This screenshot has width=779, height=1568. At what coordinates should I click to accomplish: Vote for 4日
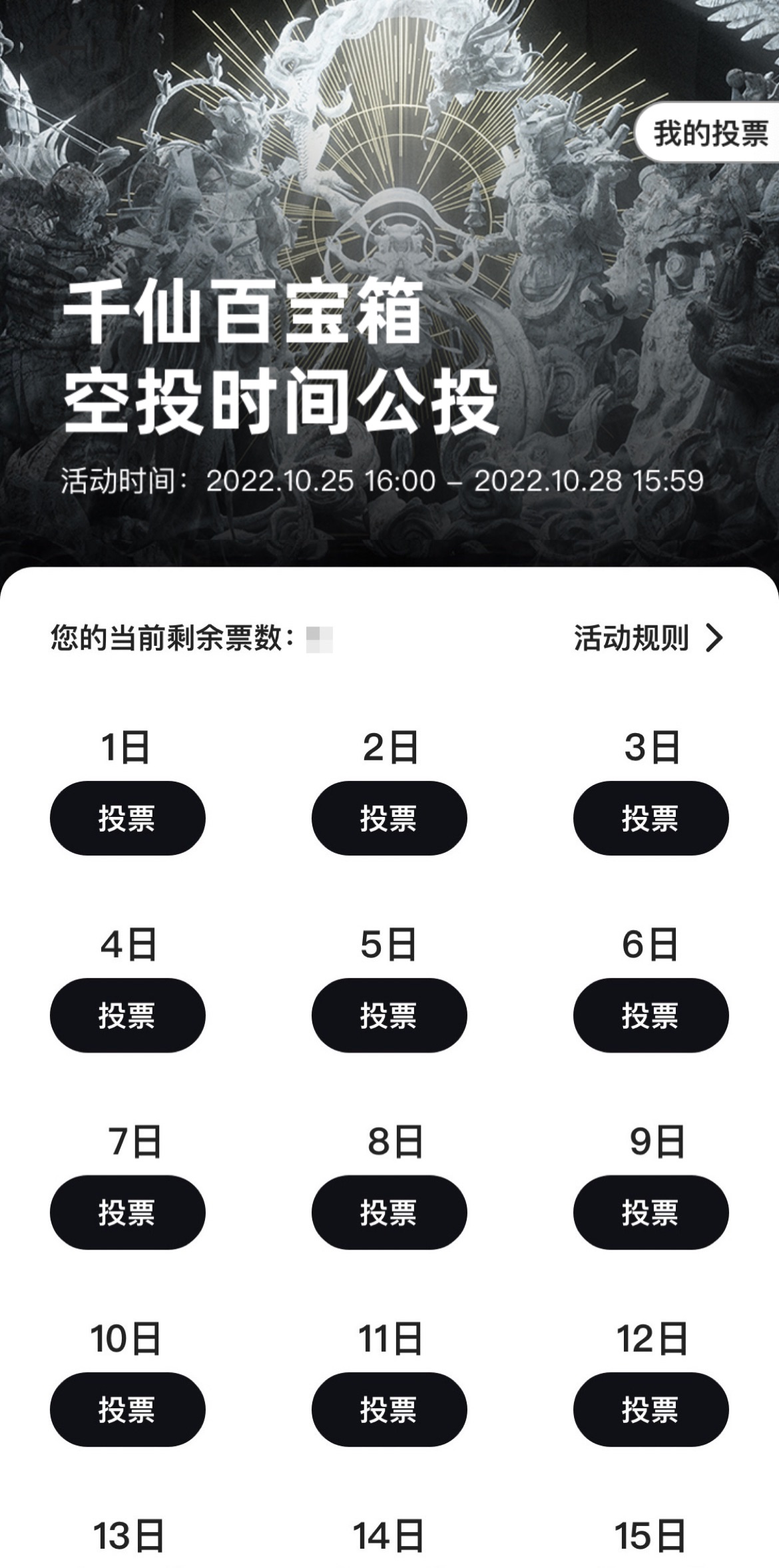(x=127, y=1015)
